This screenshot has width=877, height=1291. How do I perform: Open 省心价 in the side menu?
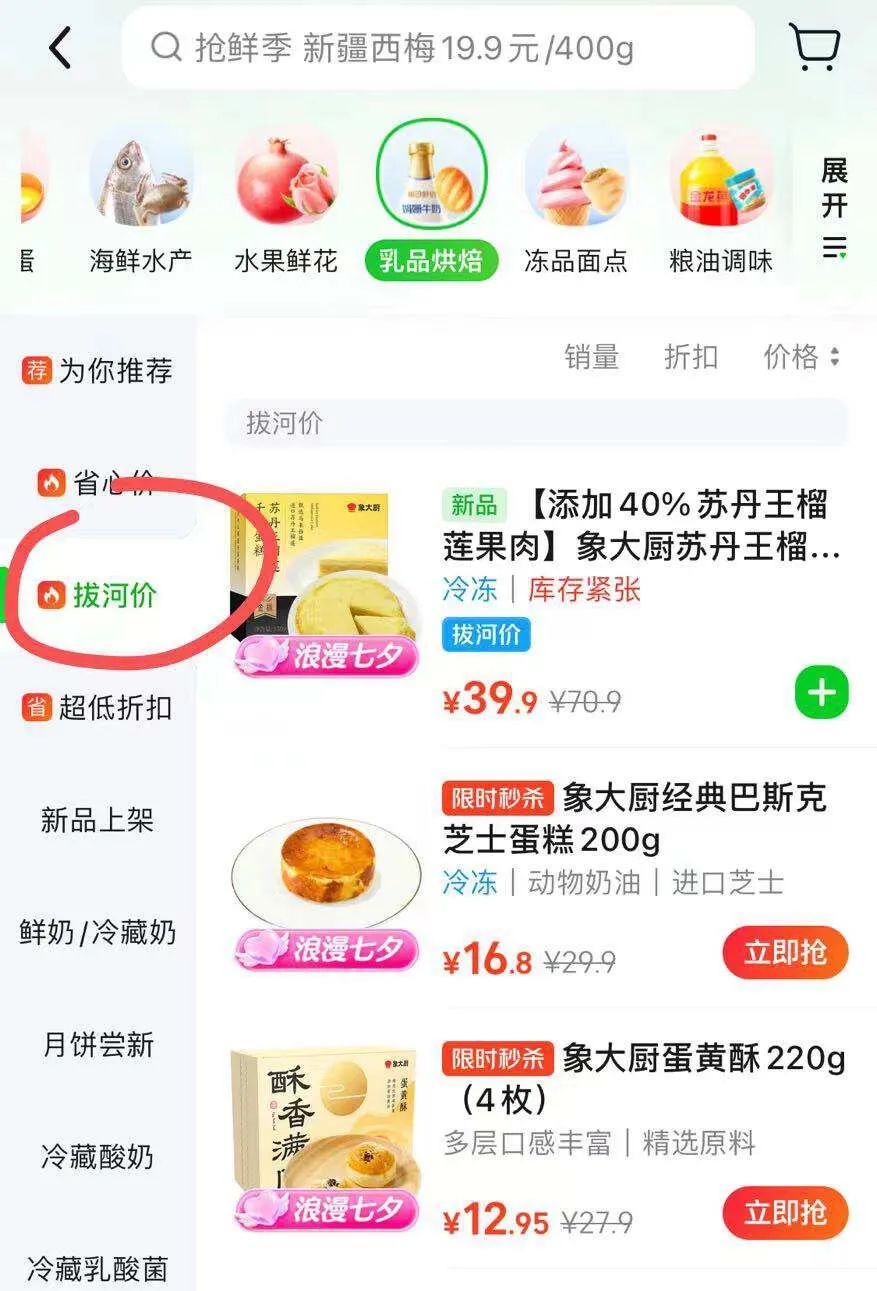tap(98, 484)
